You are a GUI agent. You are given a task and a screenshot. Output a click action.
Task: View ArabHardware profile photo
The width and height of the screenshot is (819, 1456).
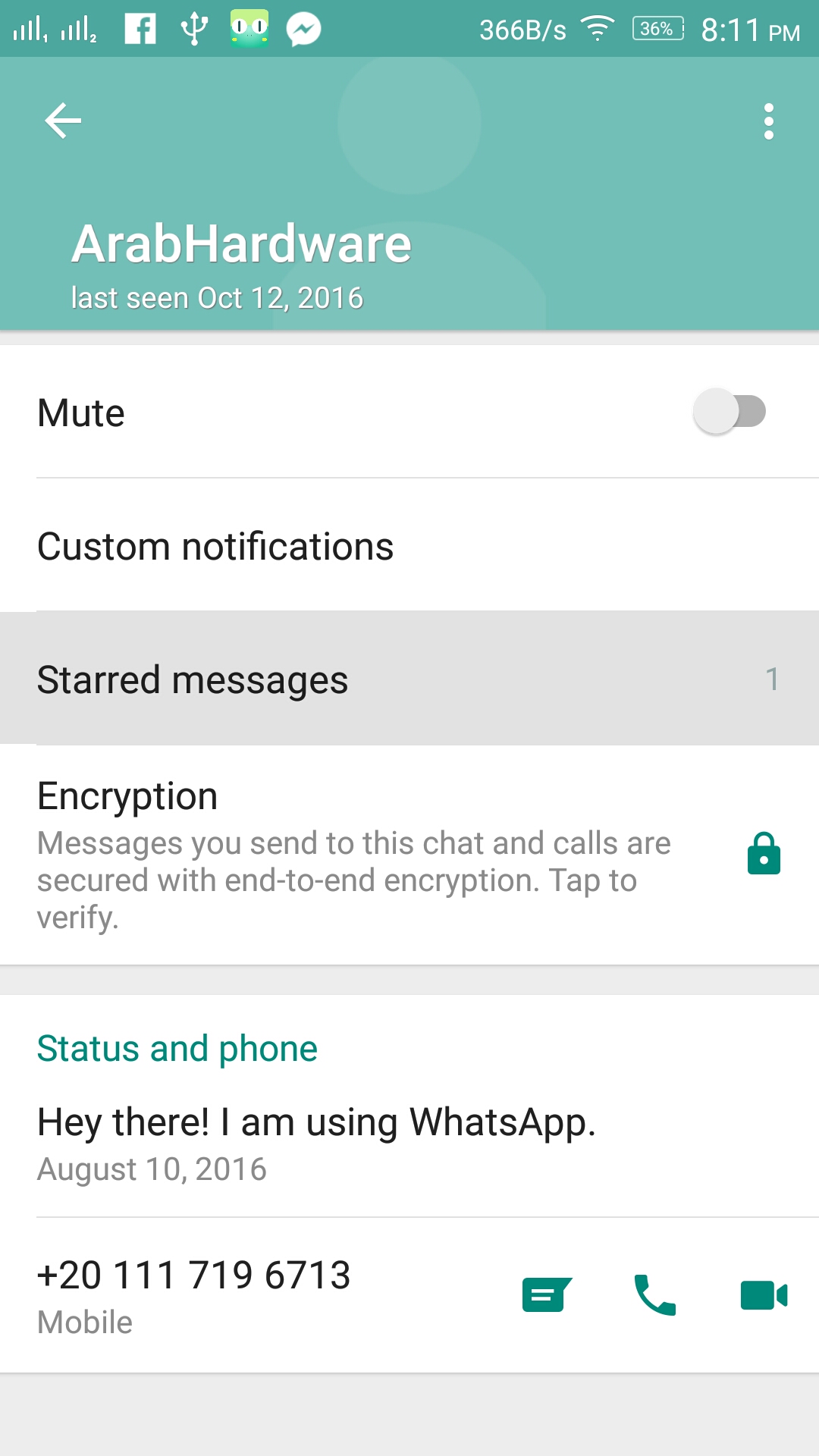pos(409,193)
